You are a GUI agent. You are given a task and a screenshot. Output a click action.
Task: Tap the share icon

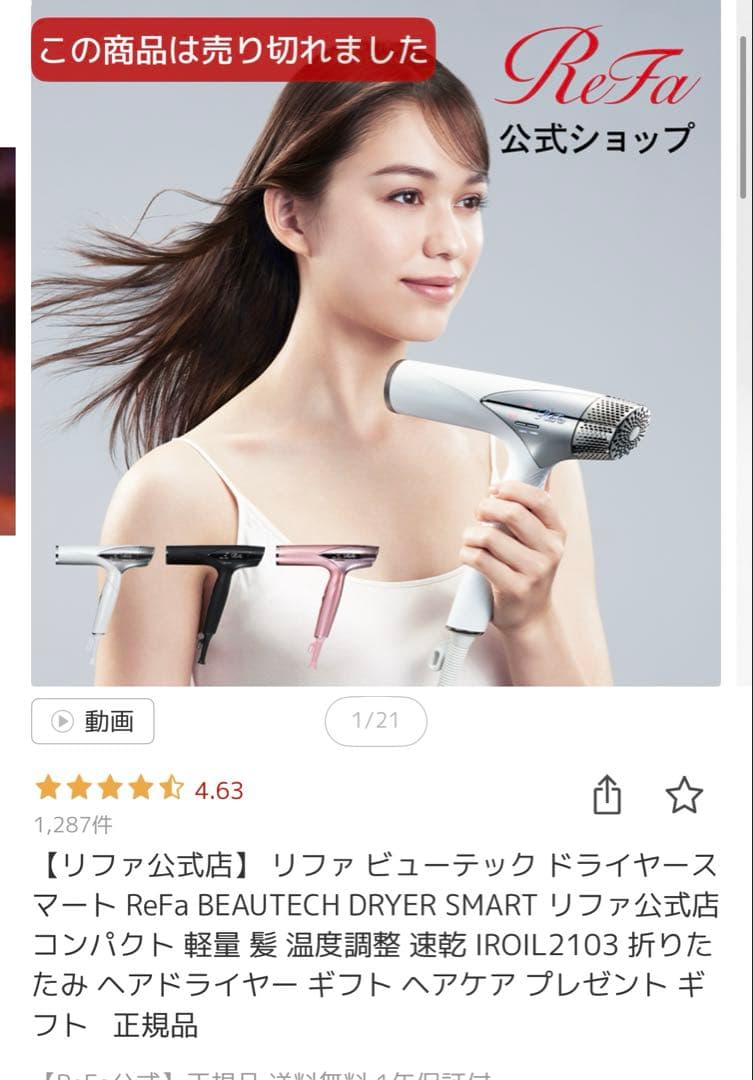609,793
